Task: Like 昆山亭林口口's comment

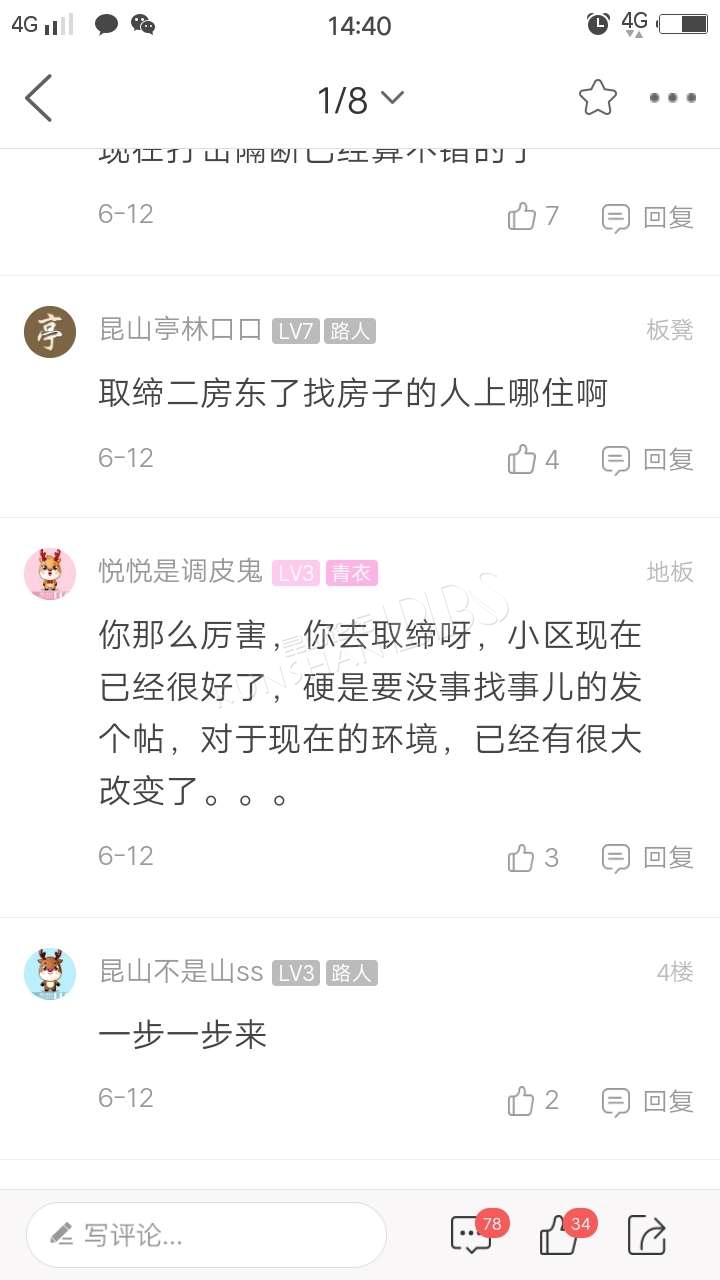Action: tap(533, 459)
